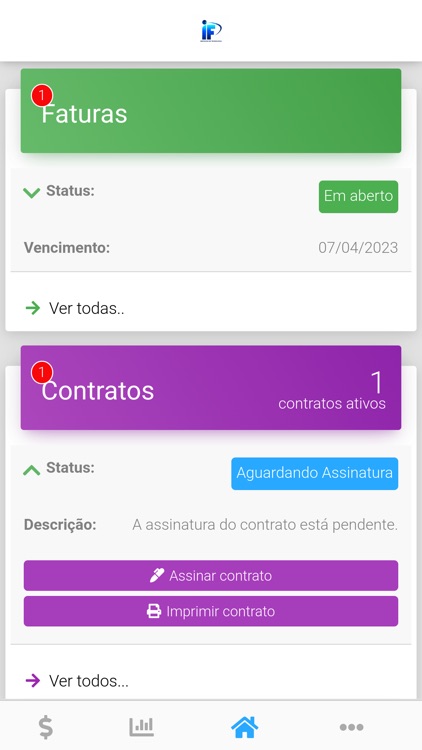Viewport: 422px width, 750px height.
Task: Open the Contratos card header
Action: coord(211,387)
